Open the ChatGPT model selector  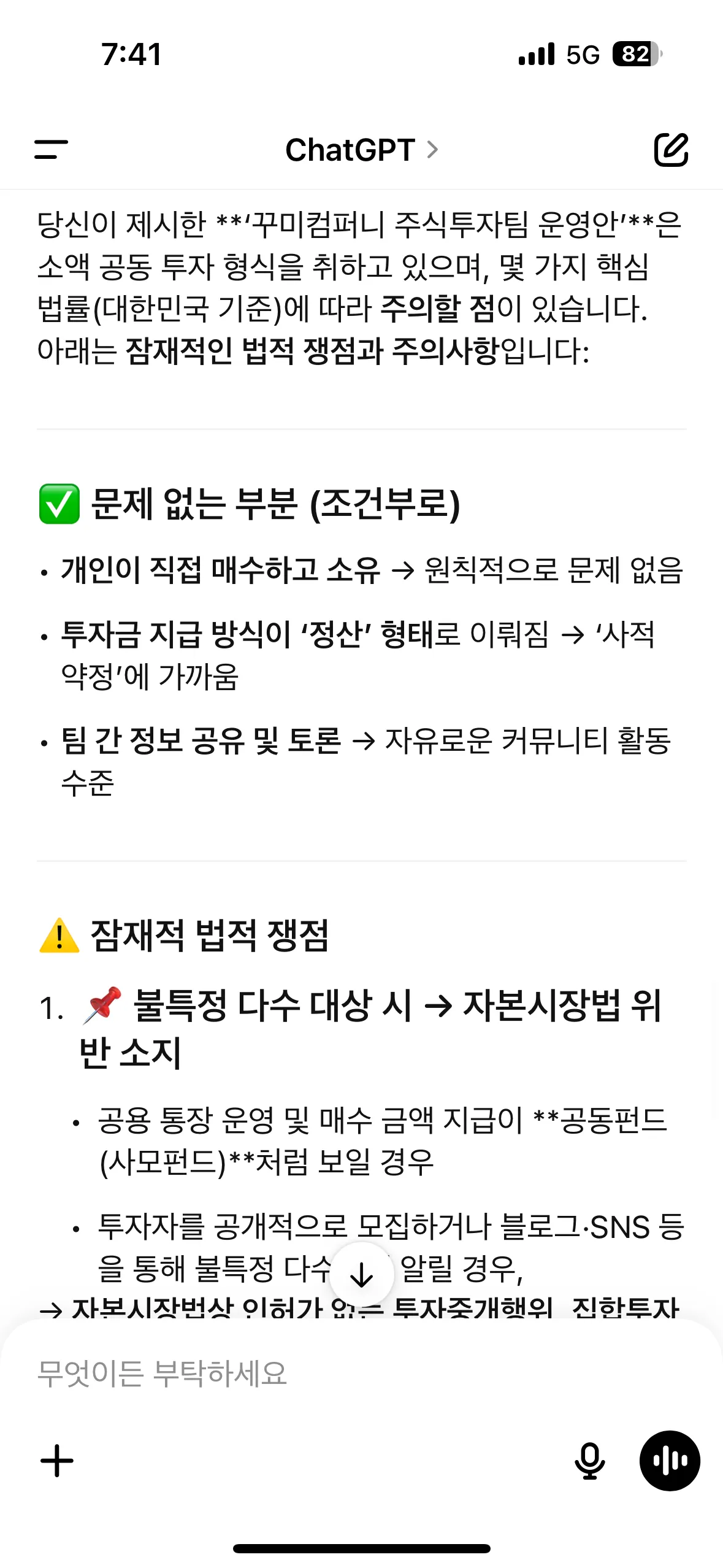pyautogui.click(x=361, y=150)
